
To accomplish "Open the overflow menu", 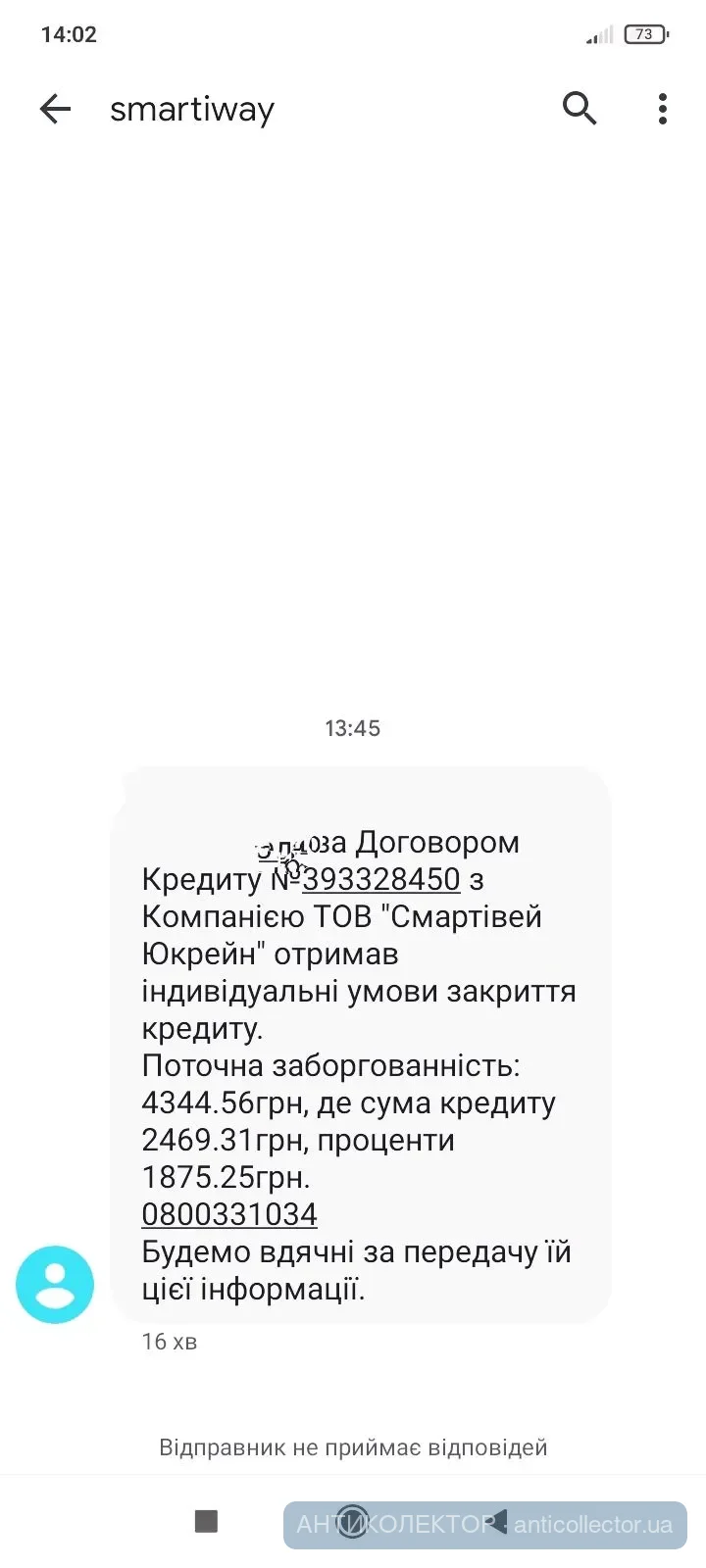I will pos(663,109).
